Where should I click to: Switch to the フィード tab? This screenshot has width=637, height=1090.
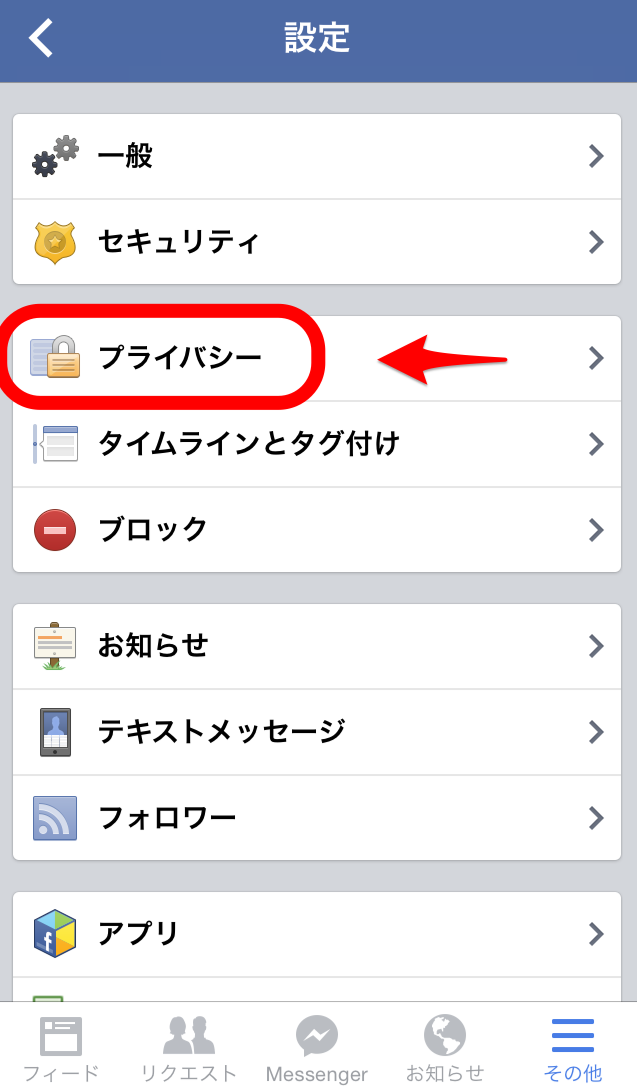pyautogui.click(x=61, y=1048)
